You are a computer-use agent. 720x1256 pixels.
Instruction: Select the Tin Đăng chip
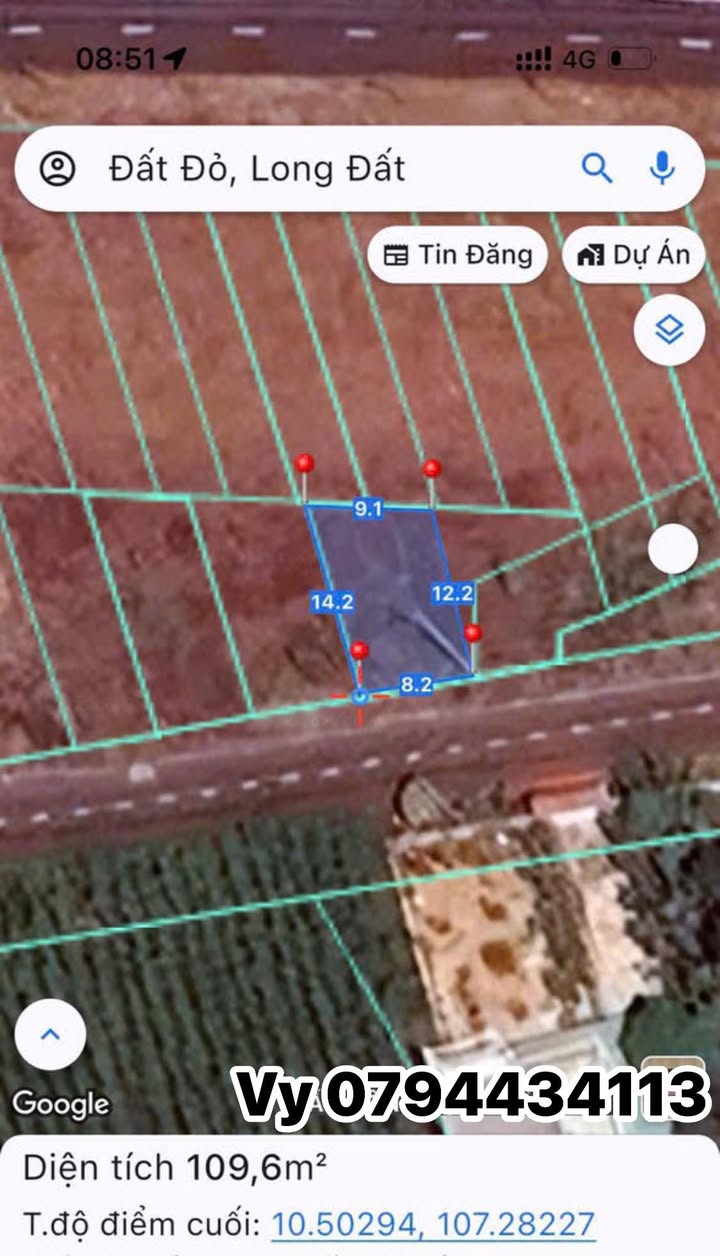point(458,255)
